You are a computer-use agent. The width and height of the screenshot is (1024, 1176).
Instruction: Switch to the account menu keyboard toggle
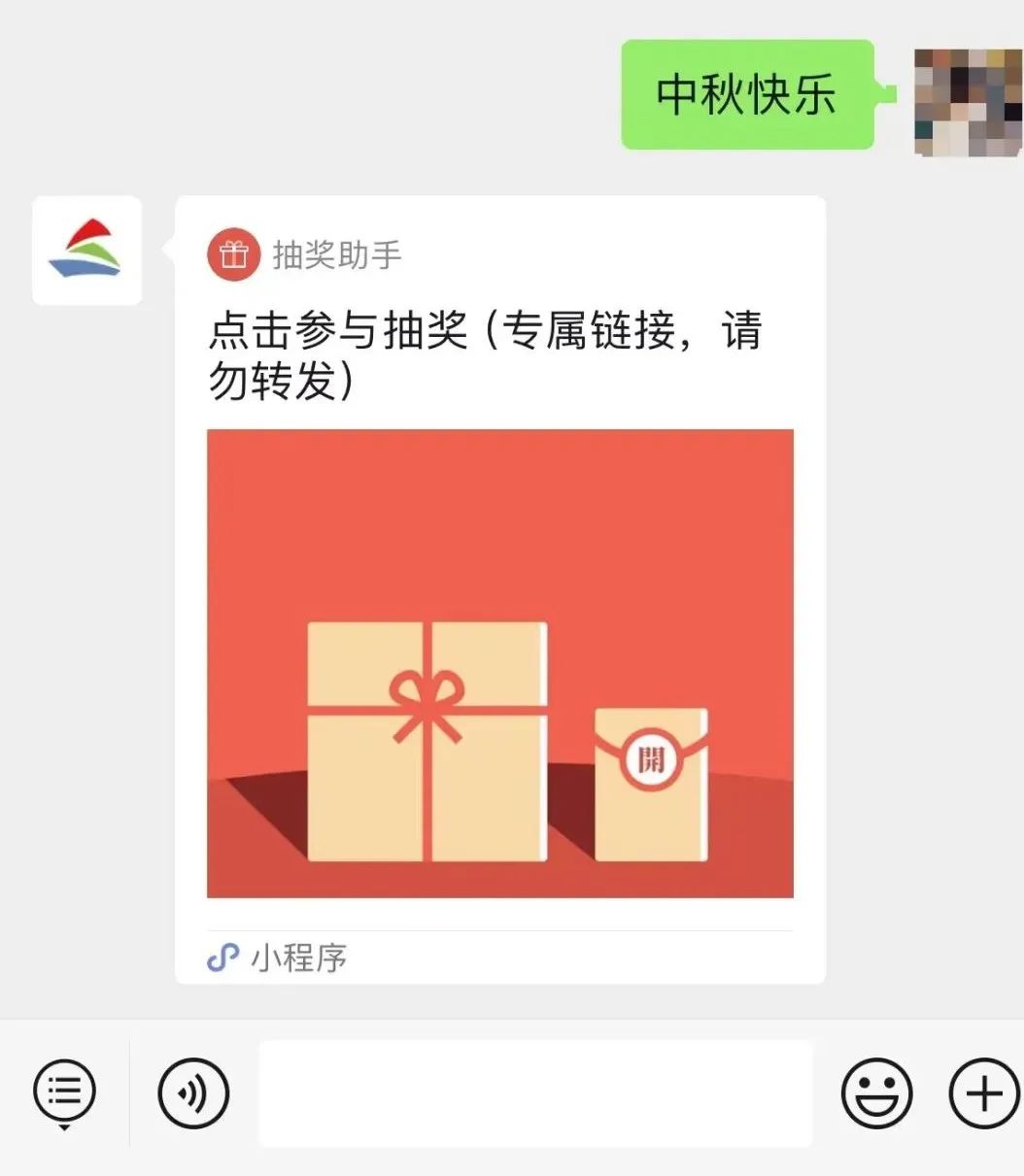point(65,1092)
